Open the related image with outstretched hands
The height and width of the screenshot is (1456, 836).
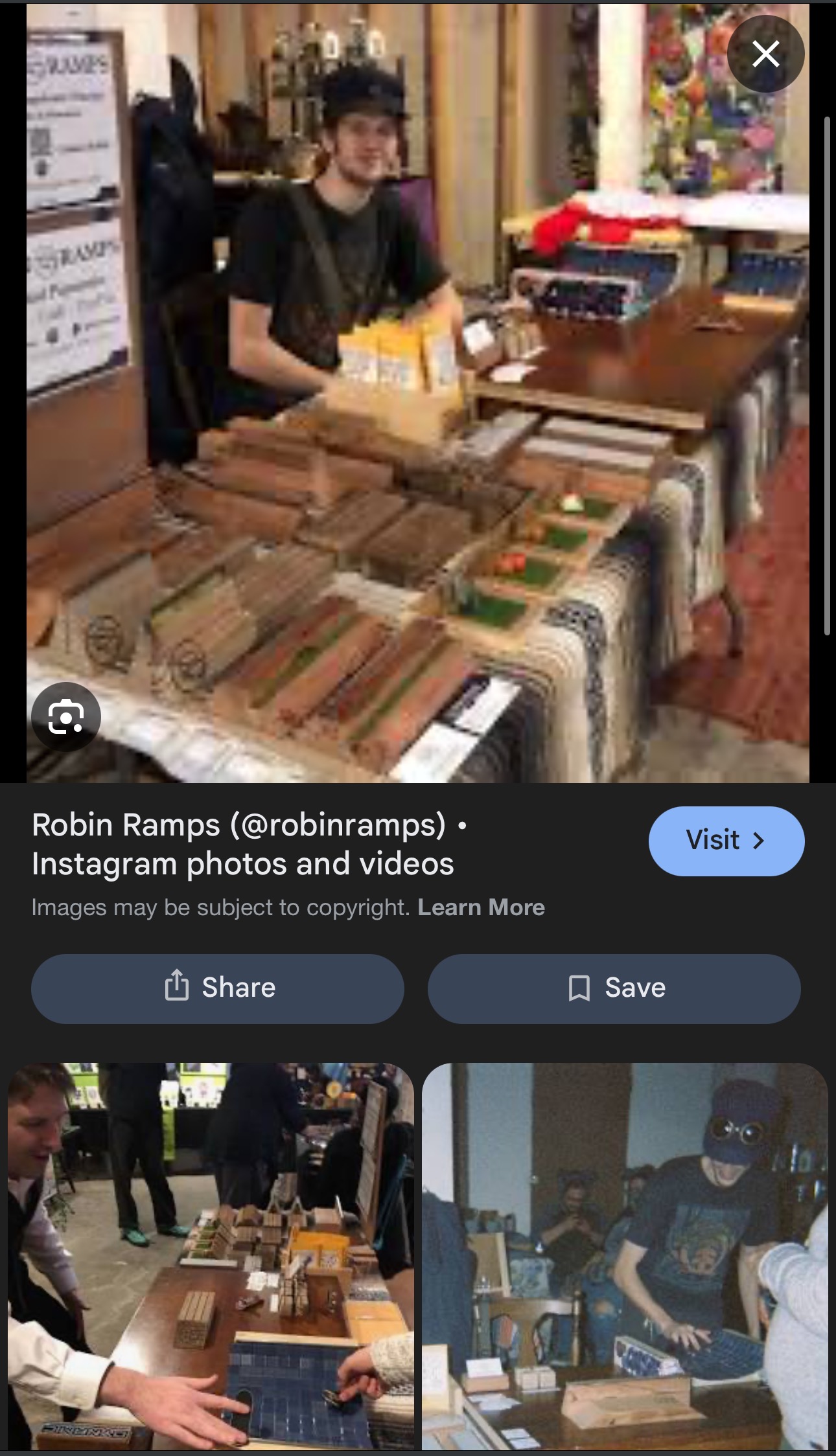(x=211, y=1257)
